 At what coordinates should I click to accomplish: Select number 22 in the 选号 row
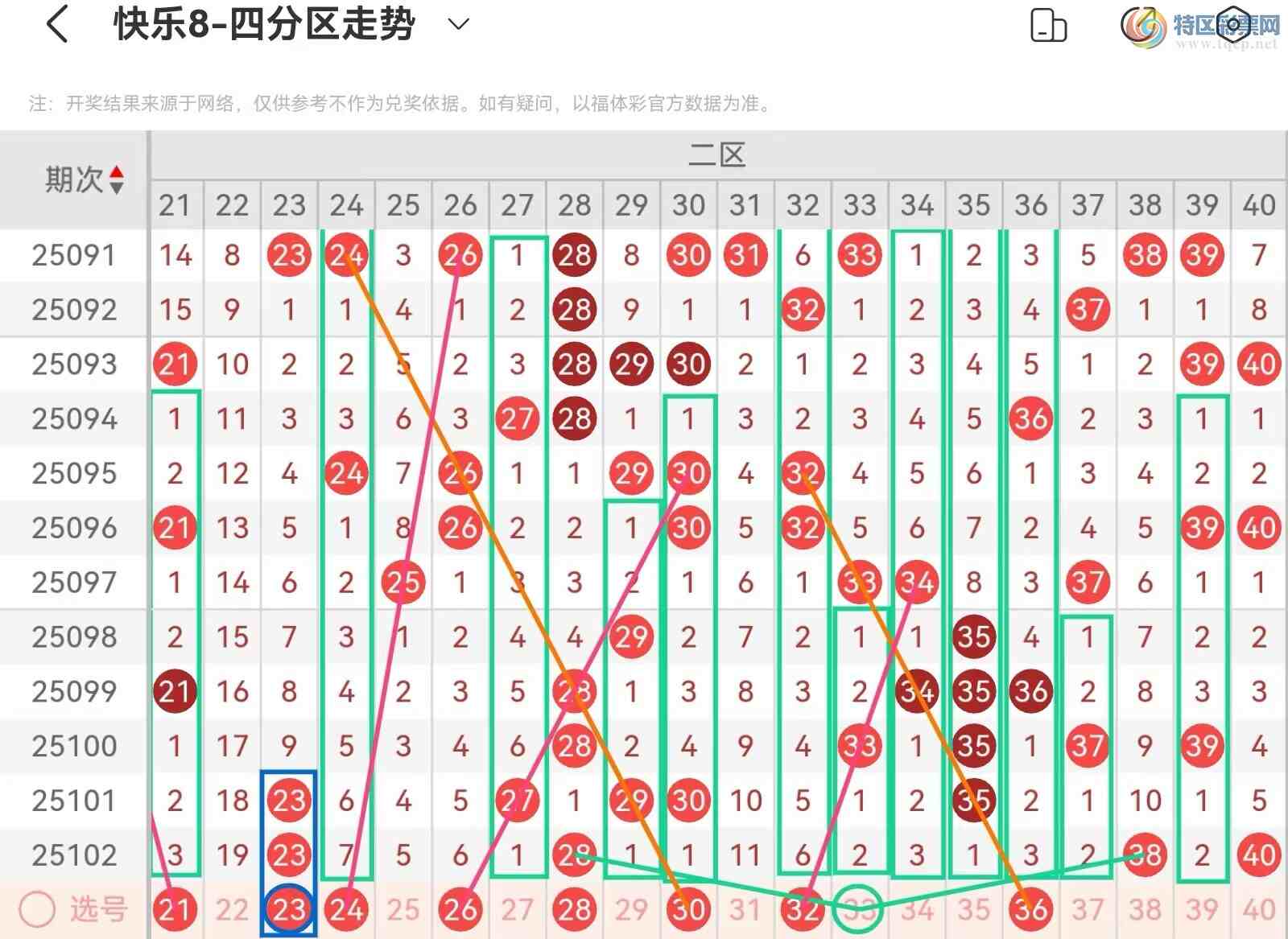pyautogui.click(x=232, y=909)
